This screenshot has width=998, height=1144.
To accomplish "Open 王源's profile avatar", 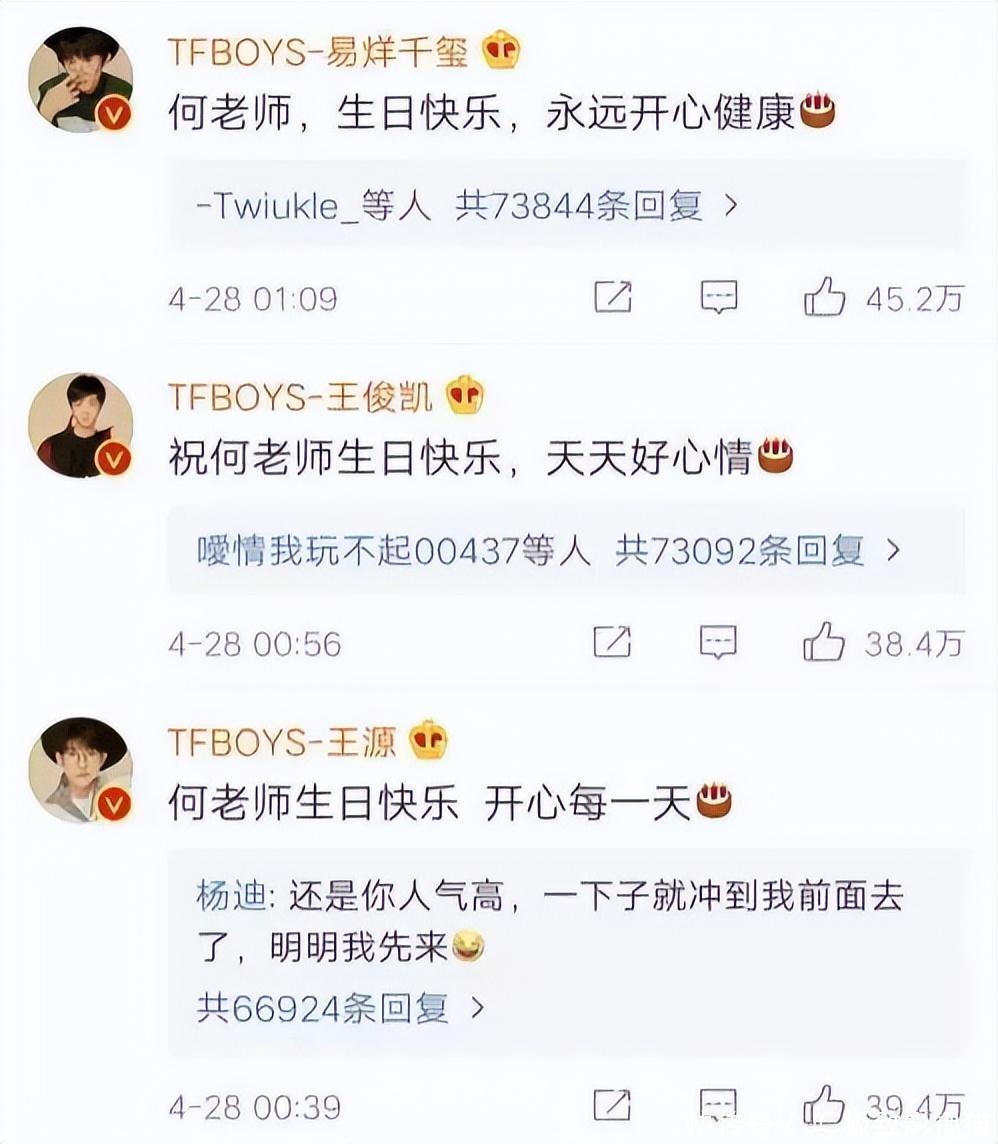I will (x=80, y=770).
